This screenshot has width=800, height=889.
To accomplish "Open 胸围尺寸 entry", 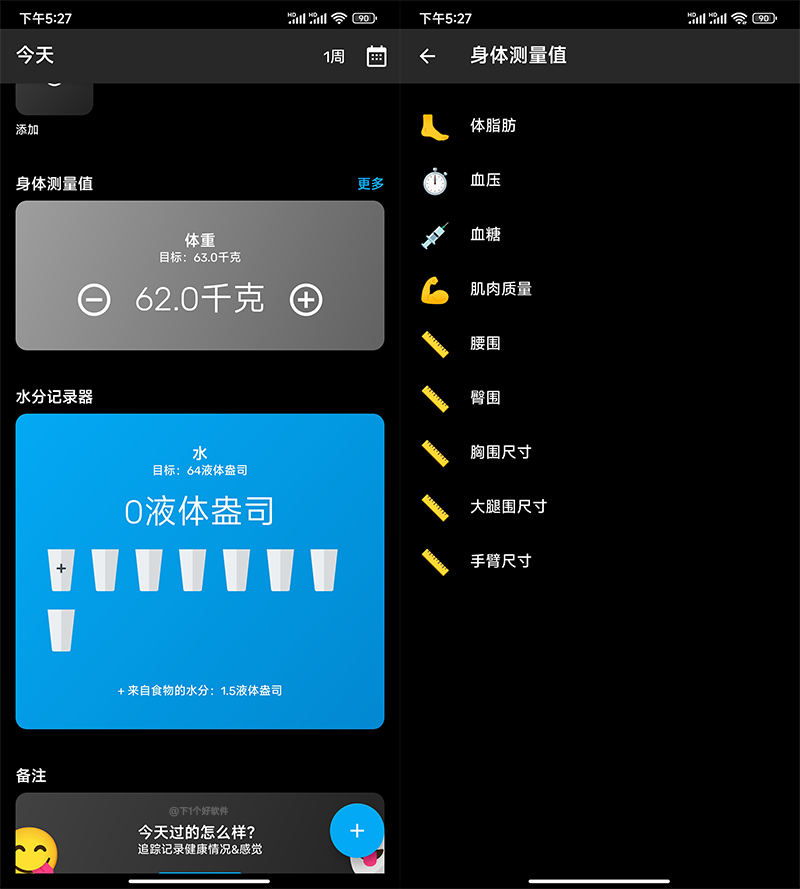I will click(x=500, y=452).
